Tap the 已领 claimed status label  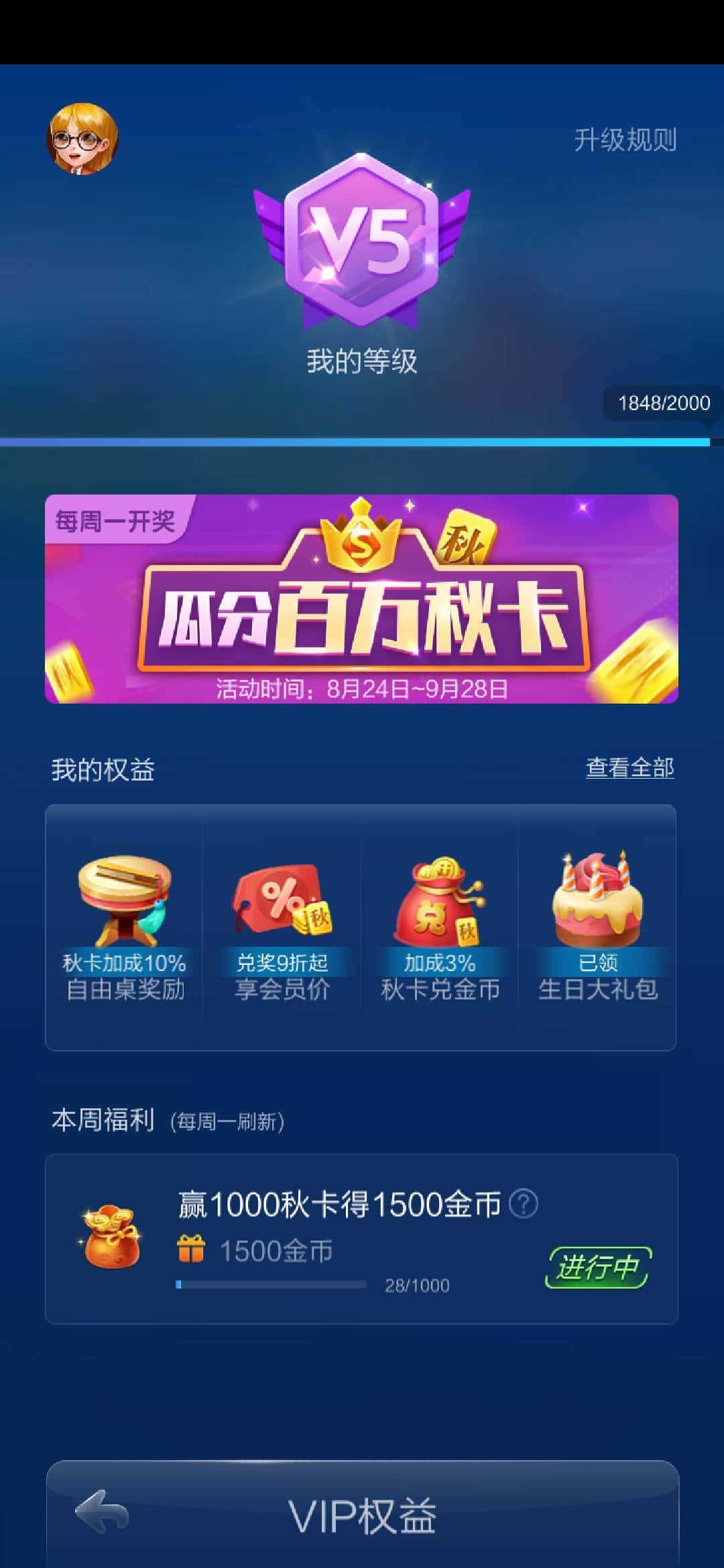coord(597,963)
